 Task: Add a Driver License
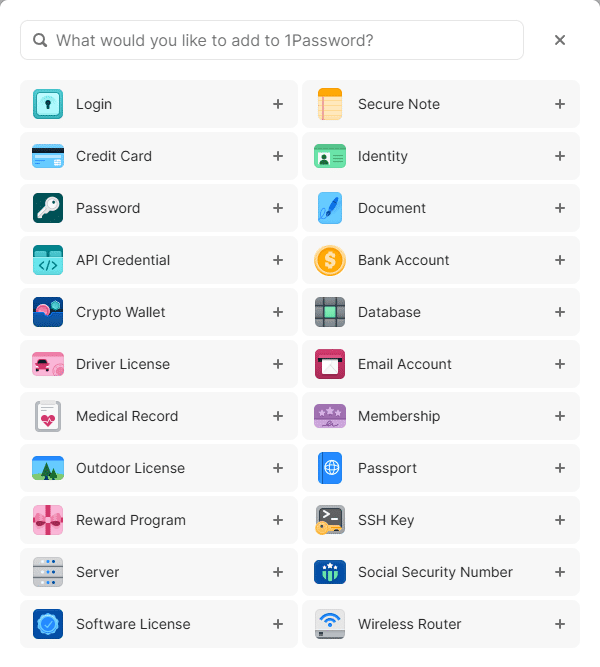click(x=158, y=364)
